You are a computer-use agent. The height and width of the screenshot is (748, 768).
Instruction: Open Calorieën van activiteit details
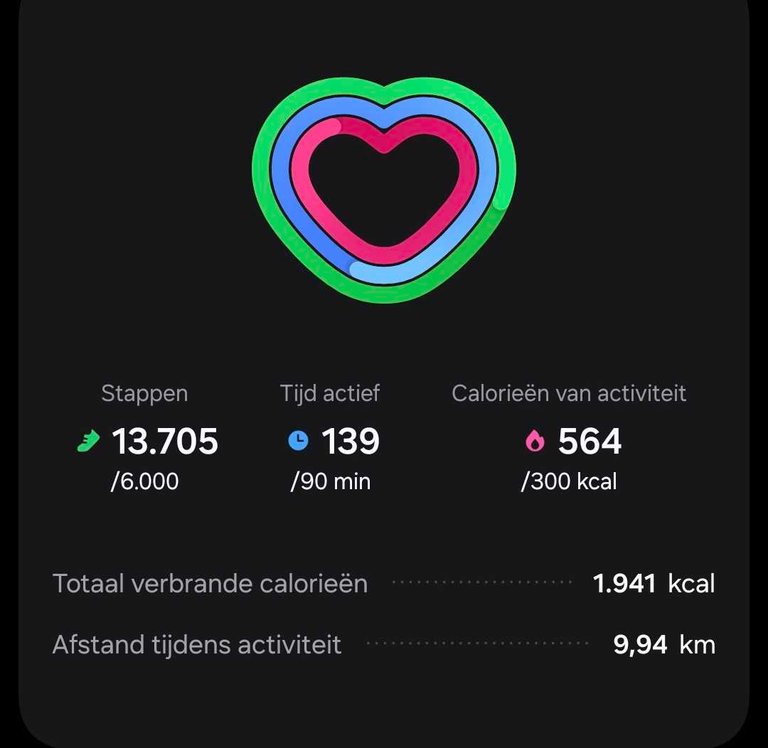(569, 440)
